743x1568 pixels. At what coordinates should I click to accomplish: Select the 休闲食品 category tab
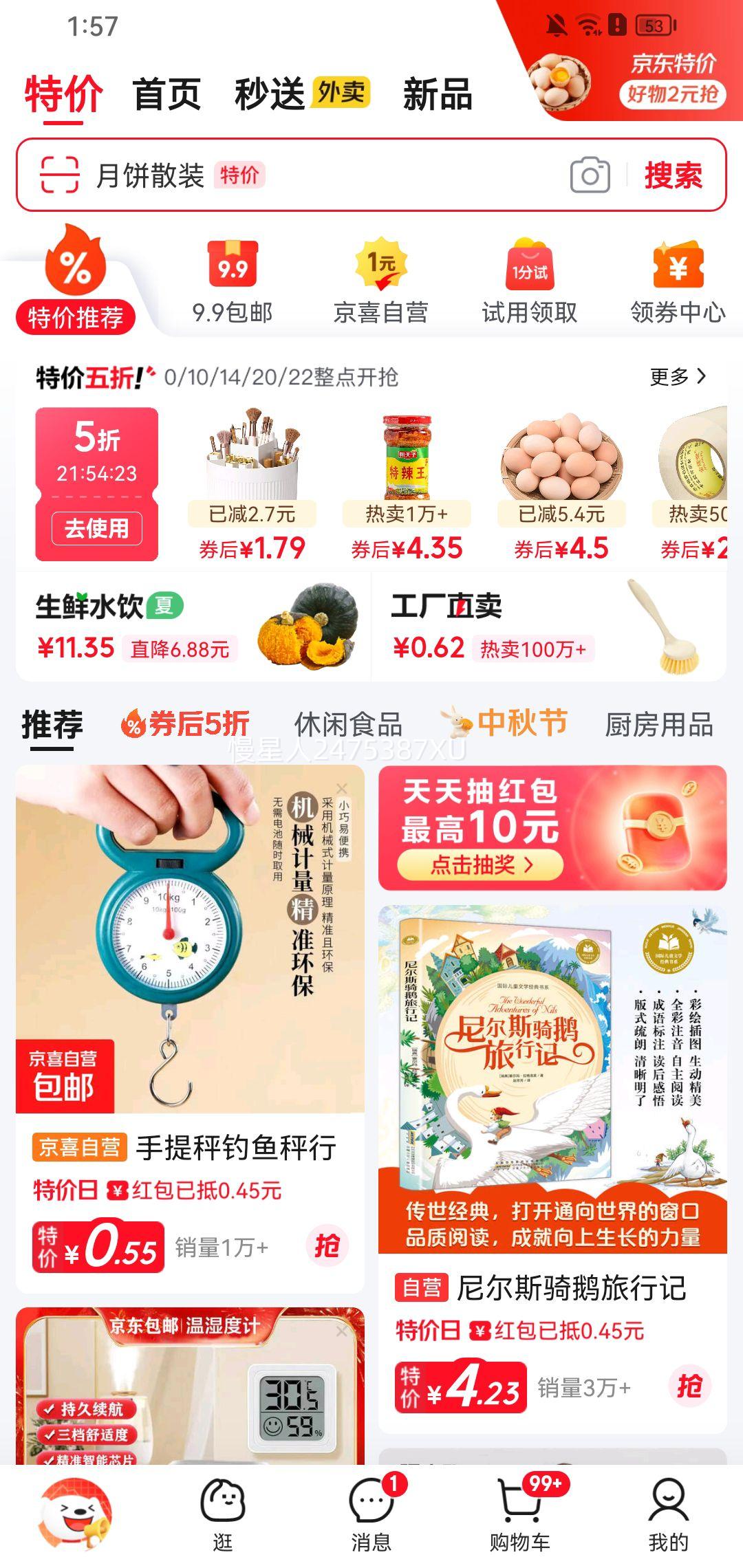[348, 724]
